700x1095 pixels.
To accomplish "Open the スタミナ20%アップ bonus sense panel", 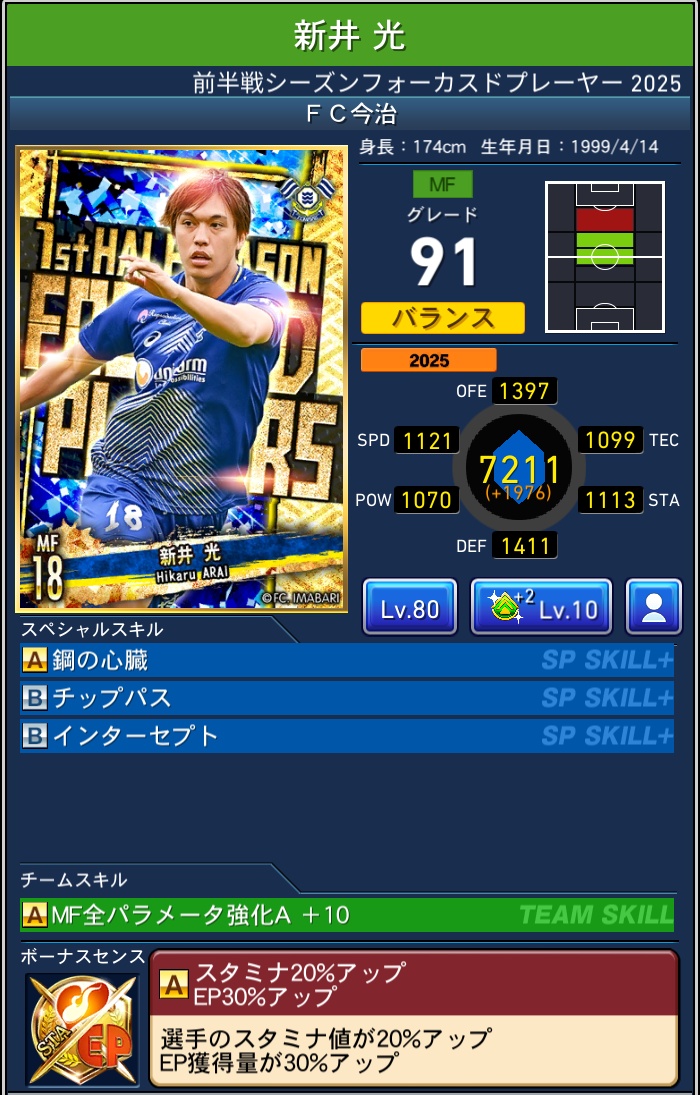I will [413, 1015].
